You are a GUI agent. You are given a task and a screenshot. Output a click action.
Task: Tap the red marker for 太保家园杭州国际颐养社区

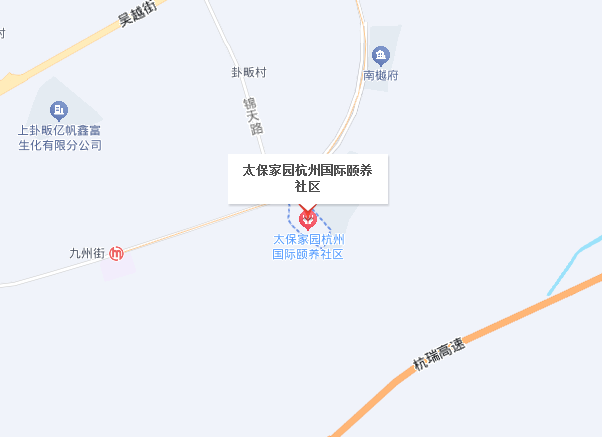pos(308,216)
